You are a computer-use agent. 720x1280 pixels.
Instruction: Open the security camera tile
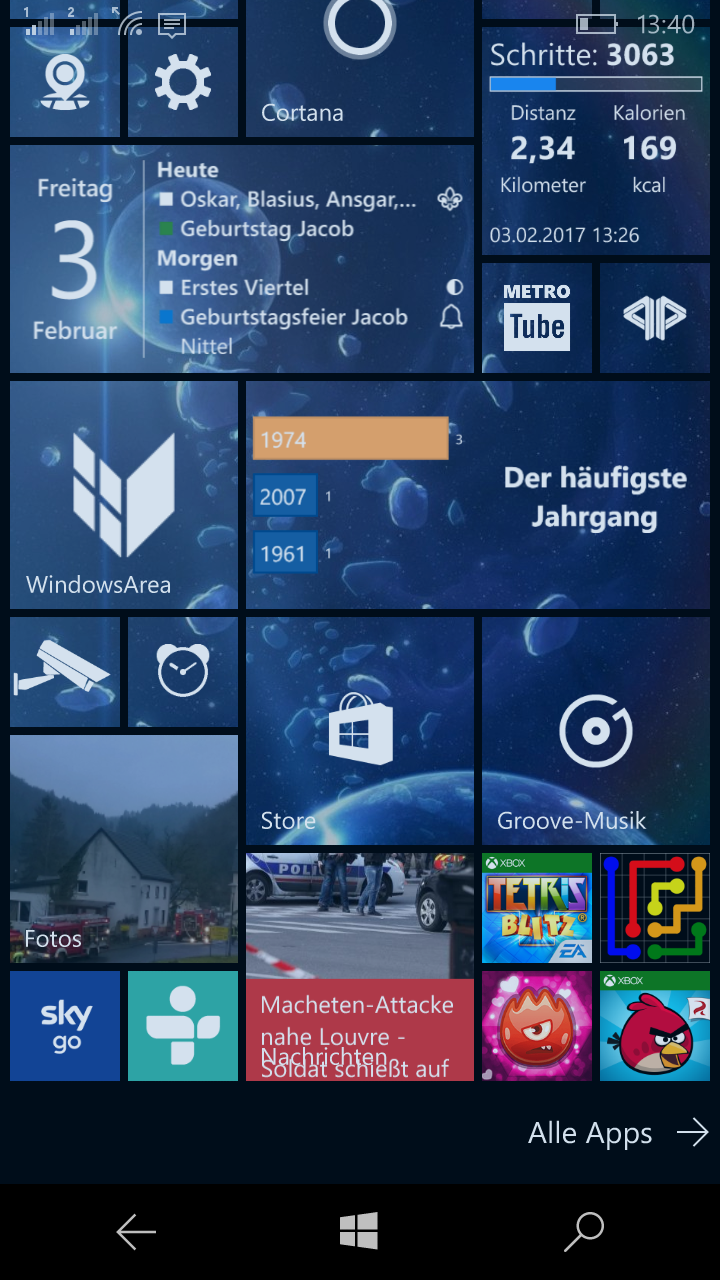pyautogui.click(x=65, y=672)
